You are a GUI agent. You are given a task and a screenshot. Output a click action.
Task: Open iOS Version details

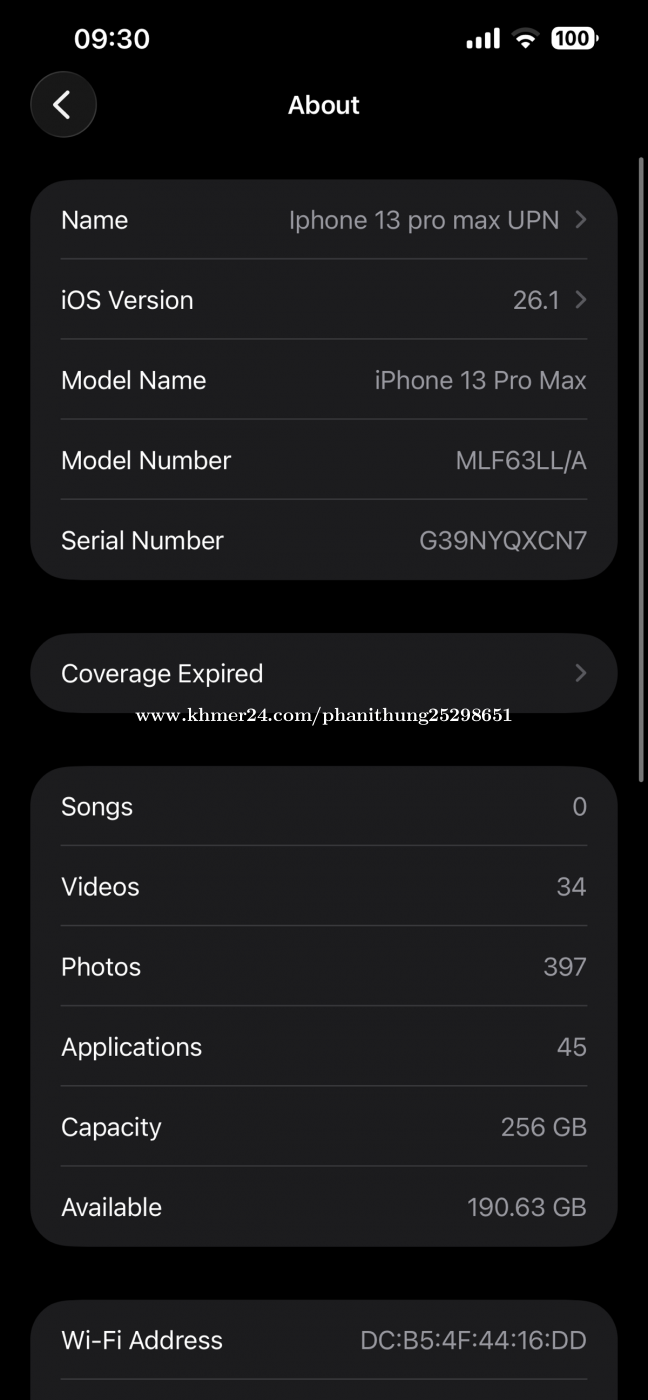point(323,300)
